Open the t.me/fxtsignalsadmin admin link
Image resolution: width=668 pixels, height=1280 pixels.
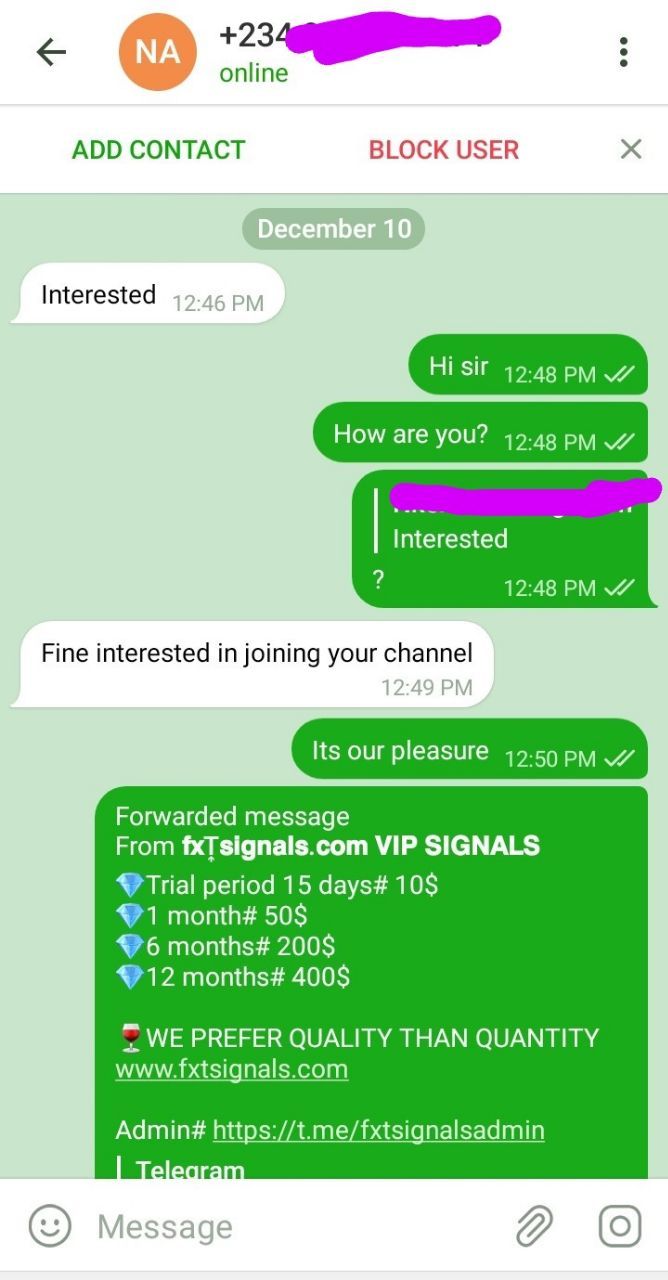[x=379, y=1130]
